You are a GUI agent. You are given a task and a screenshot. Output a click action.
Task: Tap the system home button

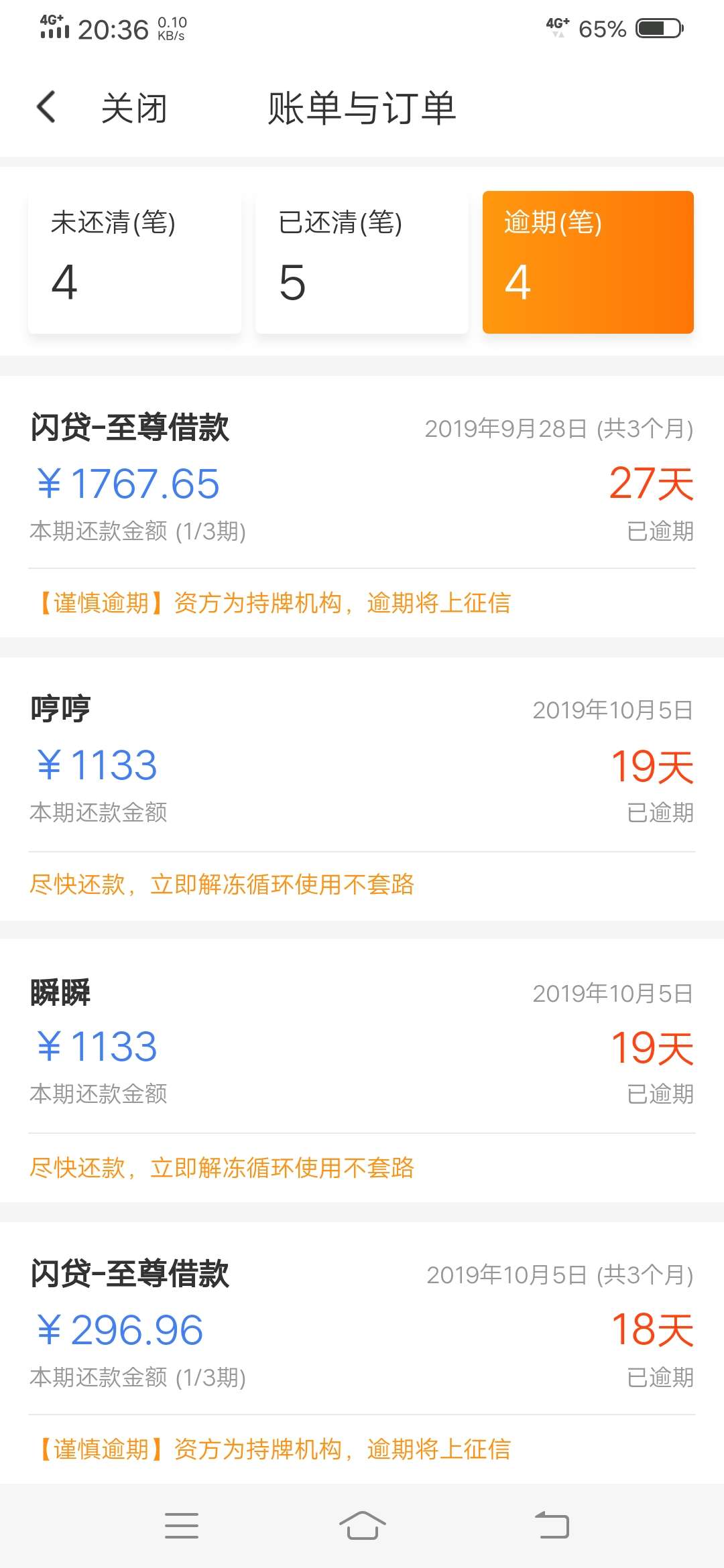click(362, 1526)
